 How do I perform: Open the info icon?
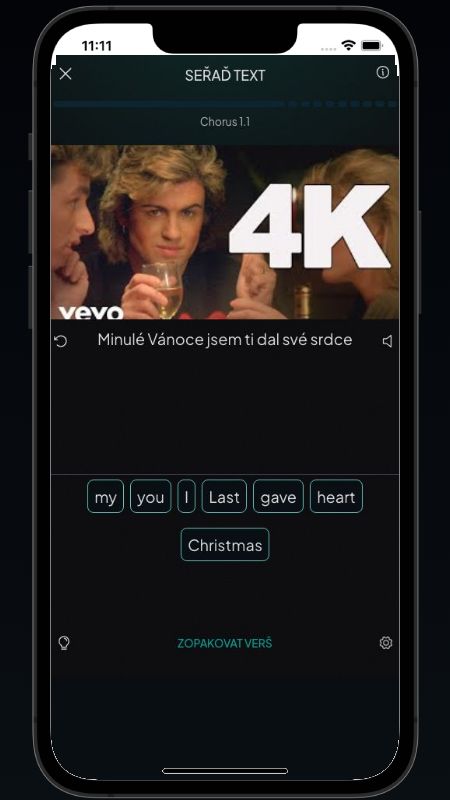pyautogui.click(x=382, y=72)
